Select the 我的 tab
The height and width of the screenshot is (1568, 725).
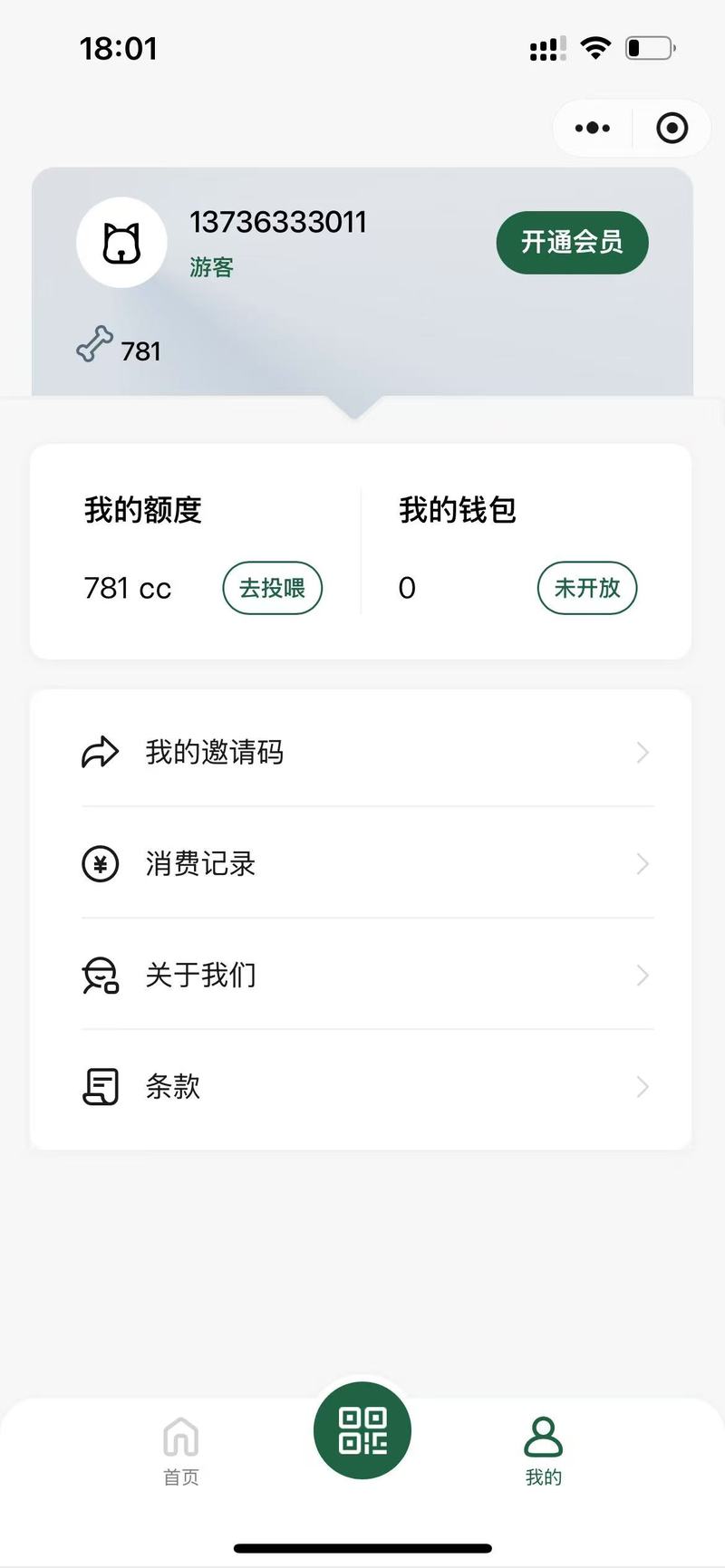click(x=544, y=1451)
